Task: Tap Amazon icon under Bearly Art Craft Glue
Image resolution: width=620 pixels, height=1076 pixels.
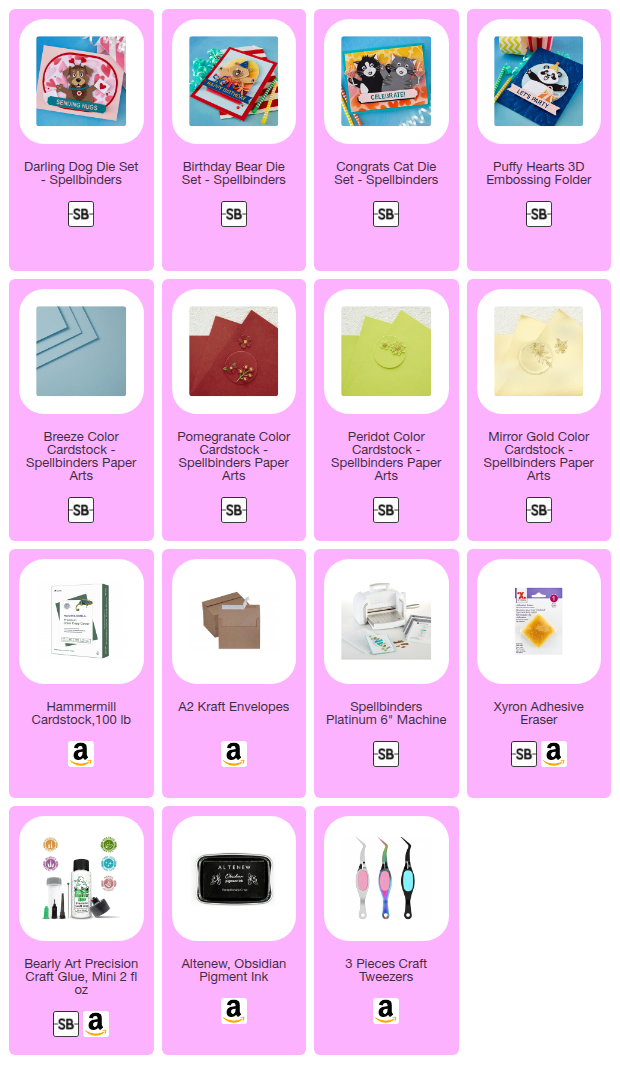Action: click(x=96, y=1024)
